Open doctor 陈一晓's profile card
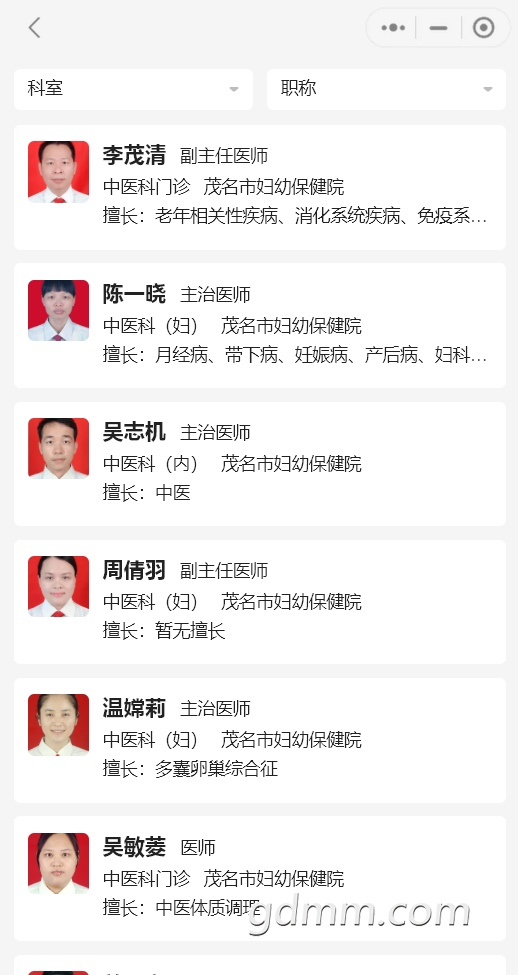 tap(260, 325)
